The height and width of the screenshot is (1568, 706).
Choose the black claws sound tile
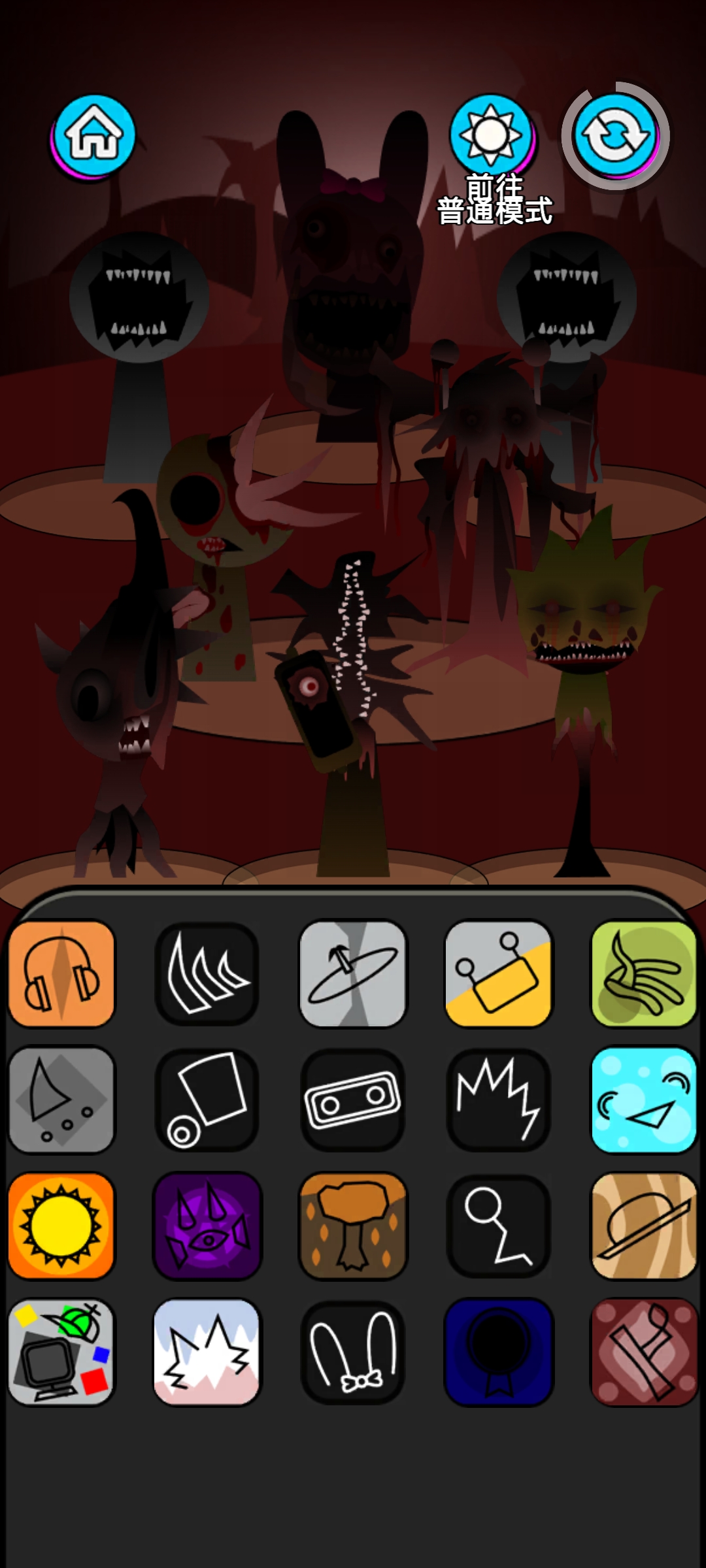click(207, 973)
